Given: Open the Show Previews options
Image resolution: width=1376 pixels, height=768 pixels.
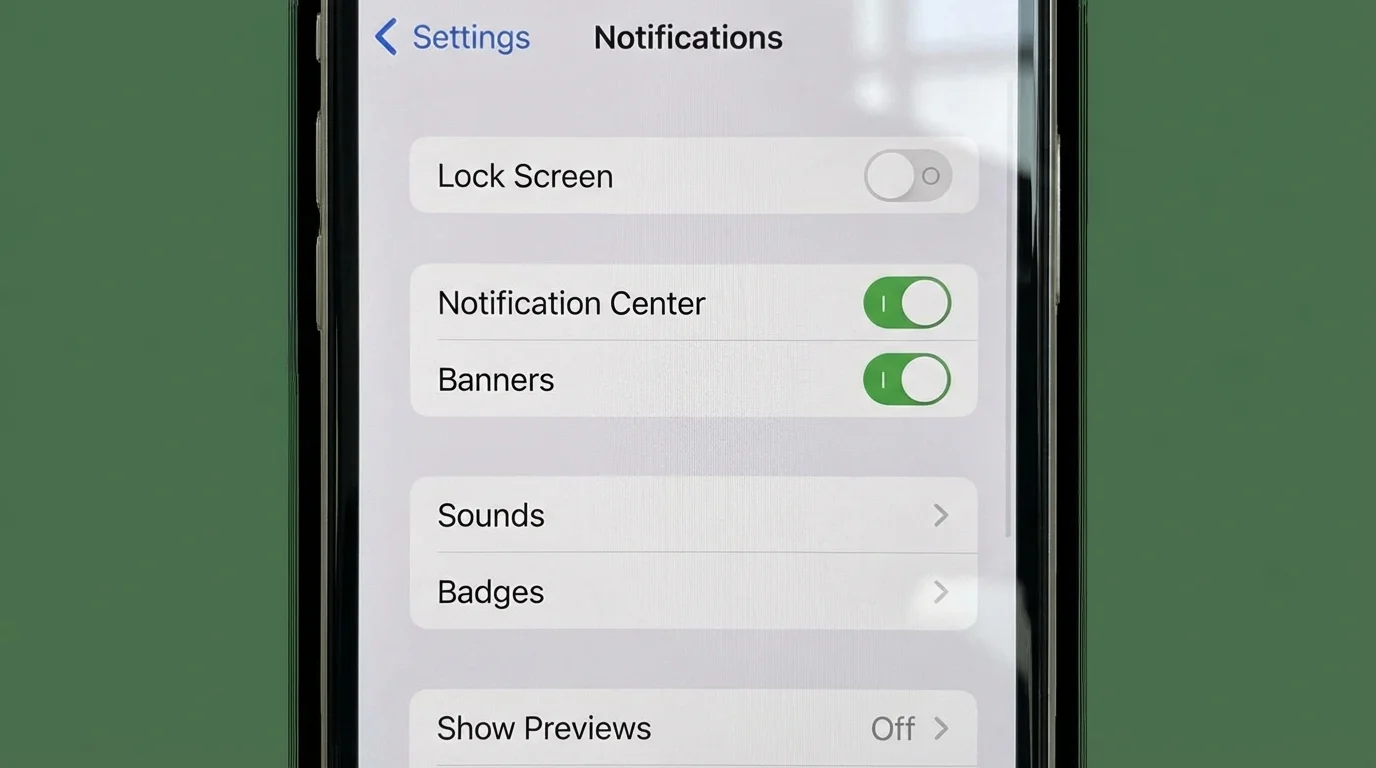Looking at the screenshot, I should coord(693,729).
